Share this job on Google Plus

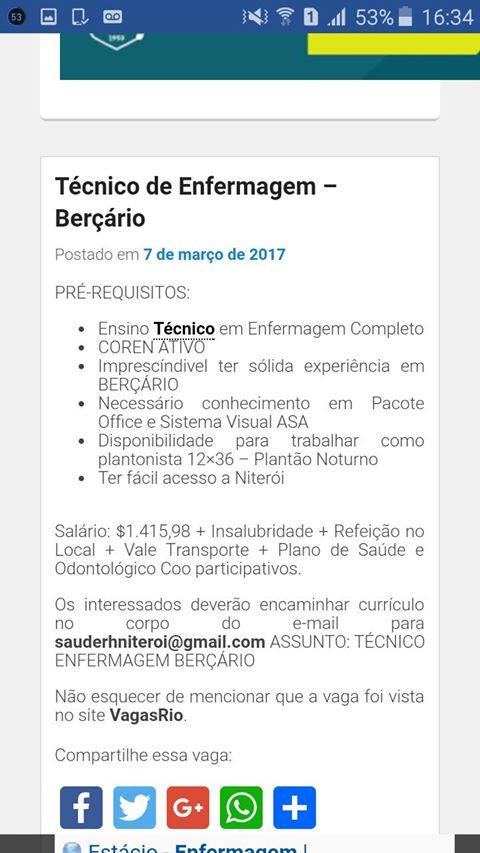[x=188, y=807]
